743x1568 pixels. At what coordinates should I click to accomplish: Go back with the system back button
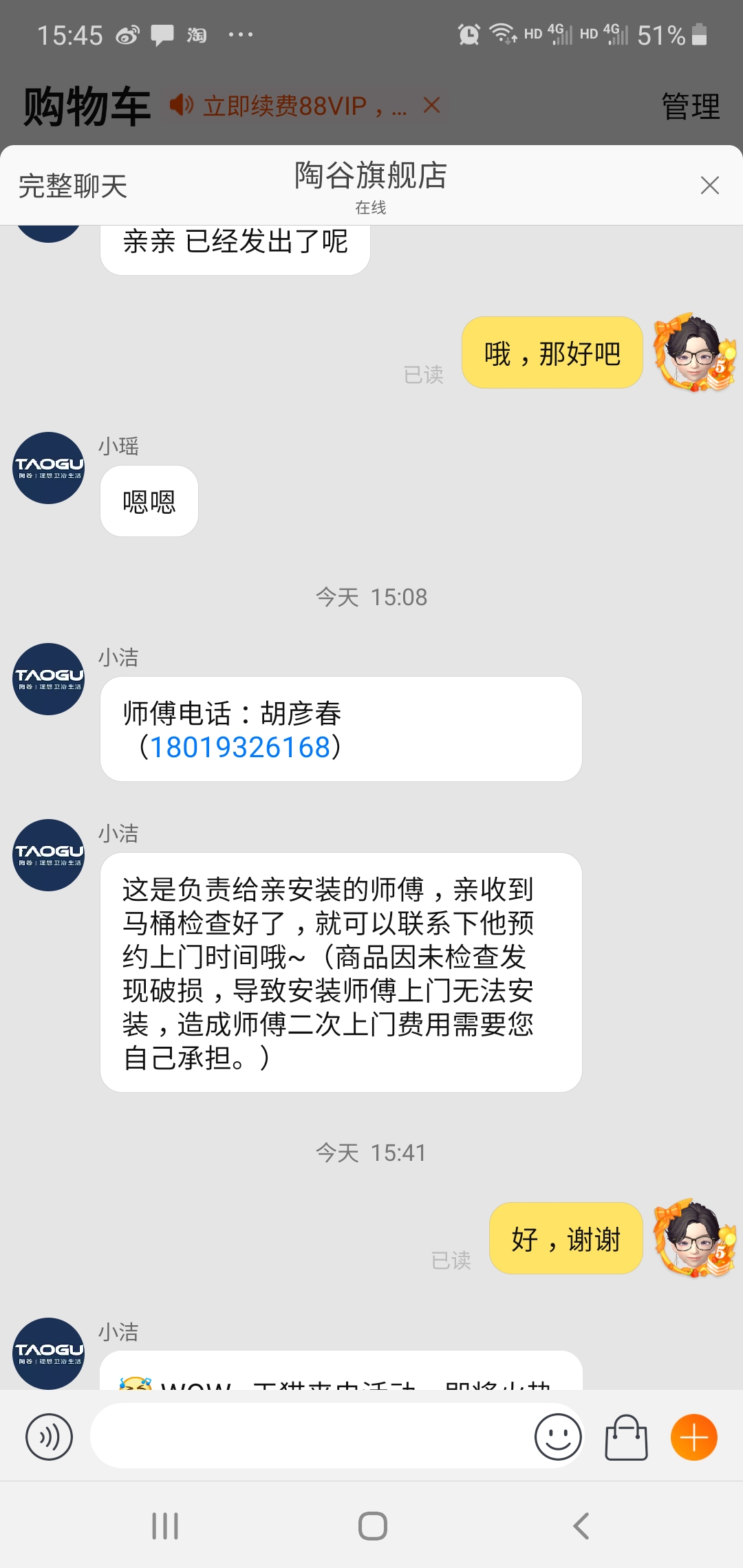pos(581,1526)
